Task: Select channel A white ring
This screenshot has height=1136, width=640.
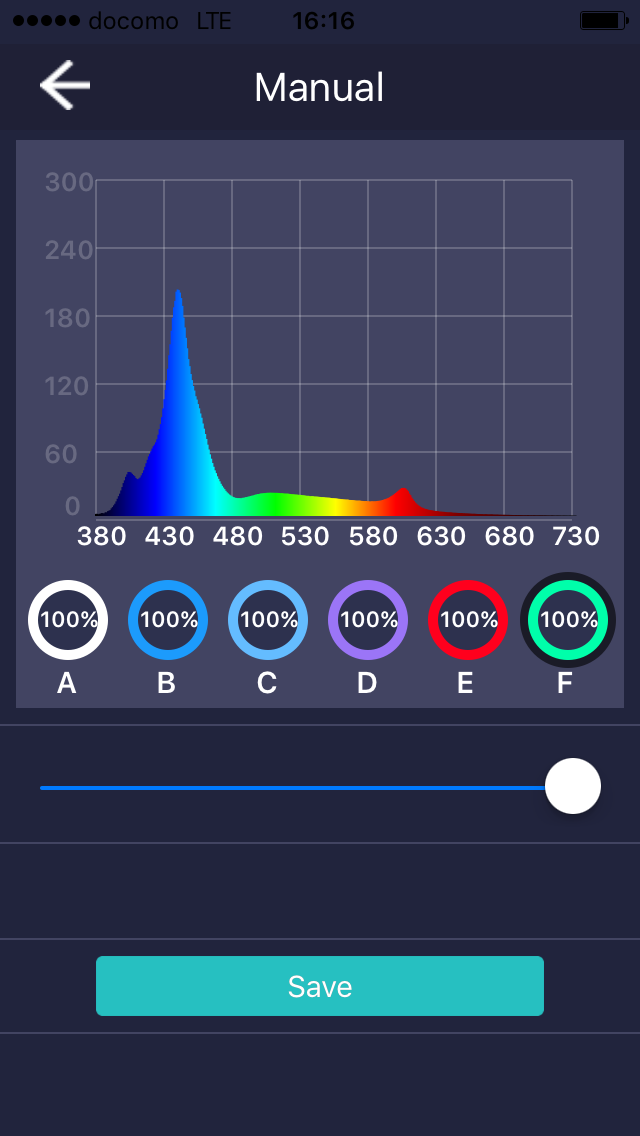Action: (68, 619)
